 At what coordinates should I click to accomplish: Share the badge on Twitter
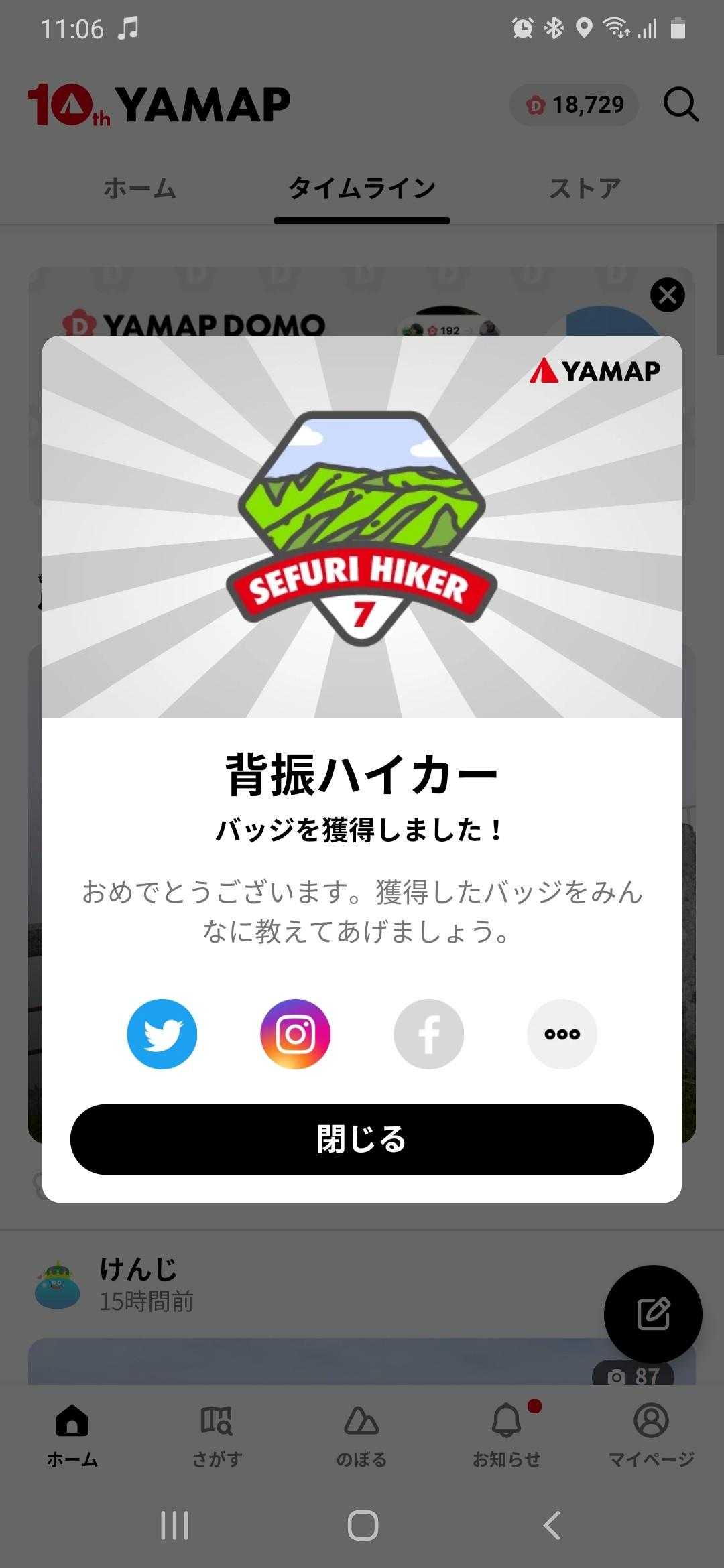[162, 1034]
